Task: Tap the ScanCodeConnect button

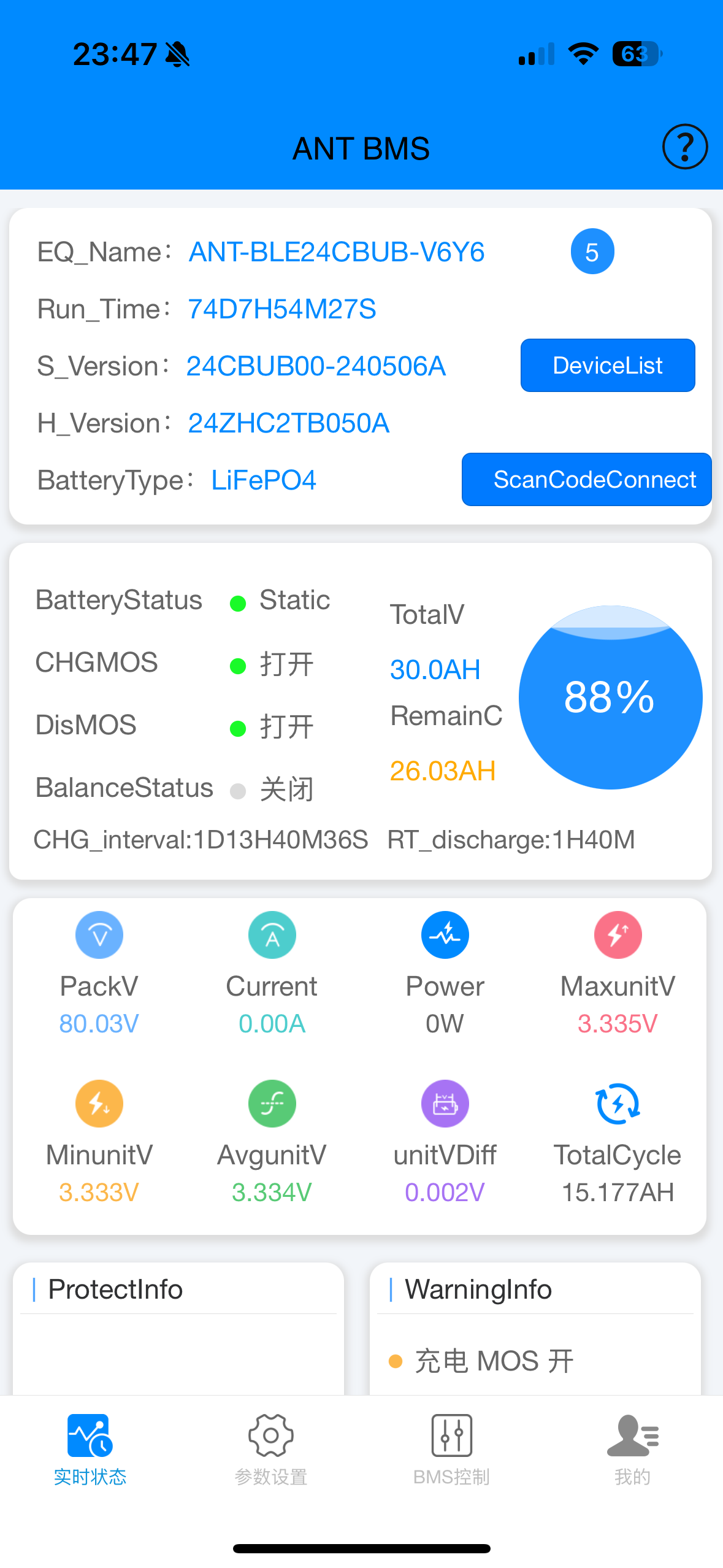Action: [x=586, y=480]
